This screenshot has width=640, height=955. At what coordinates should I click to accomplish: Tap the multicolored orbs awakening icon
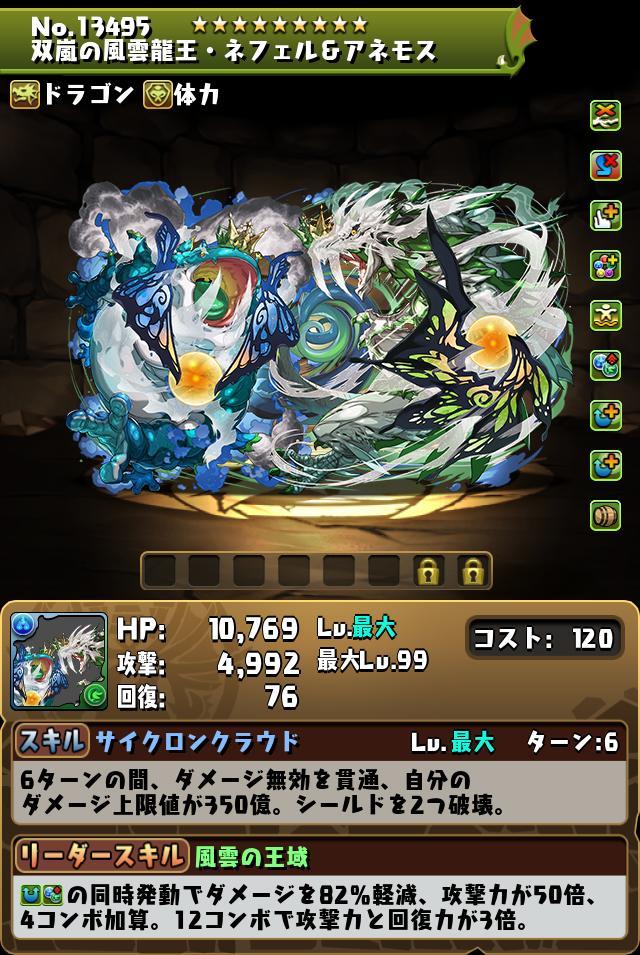(605, 266)
